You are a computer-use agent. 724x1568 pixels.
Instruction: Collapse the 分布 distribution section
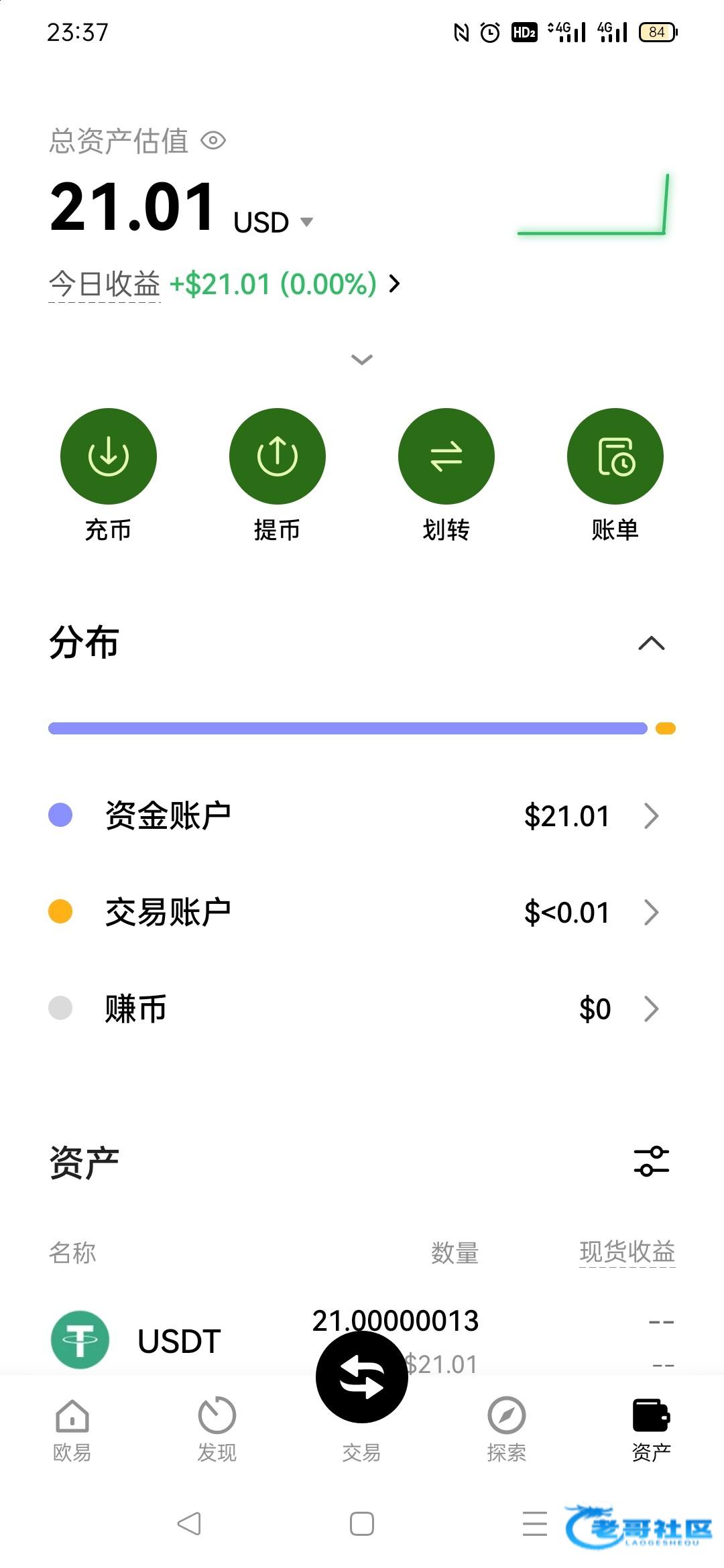(x=652, y=643)
